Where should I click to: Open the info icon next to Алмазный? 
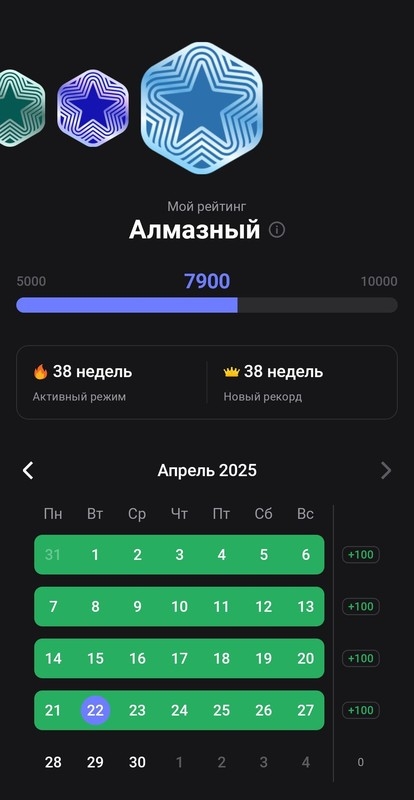[x=277, y=230]
